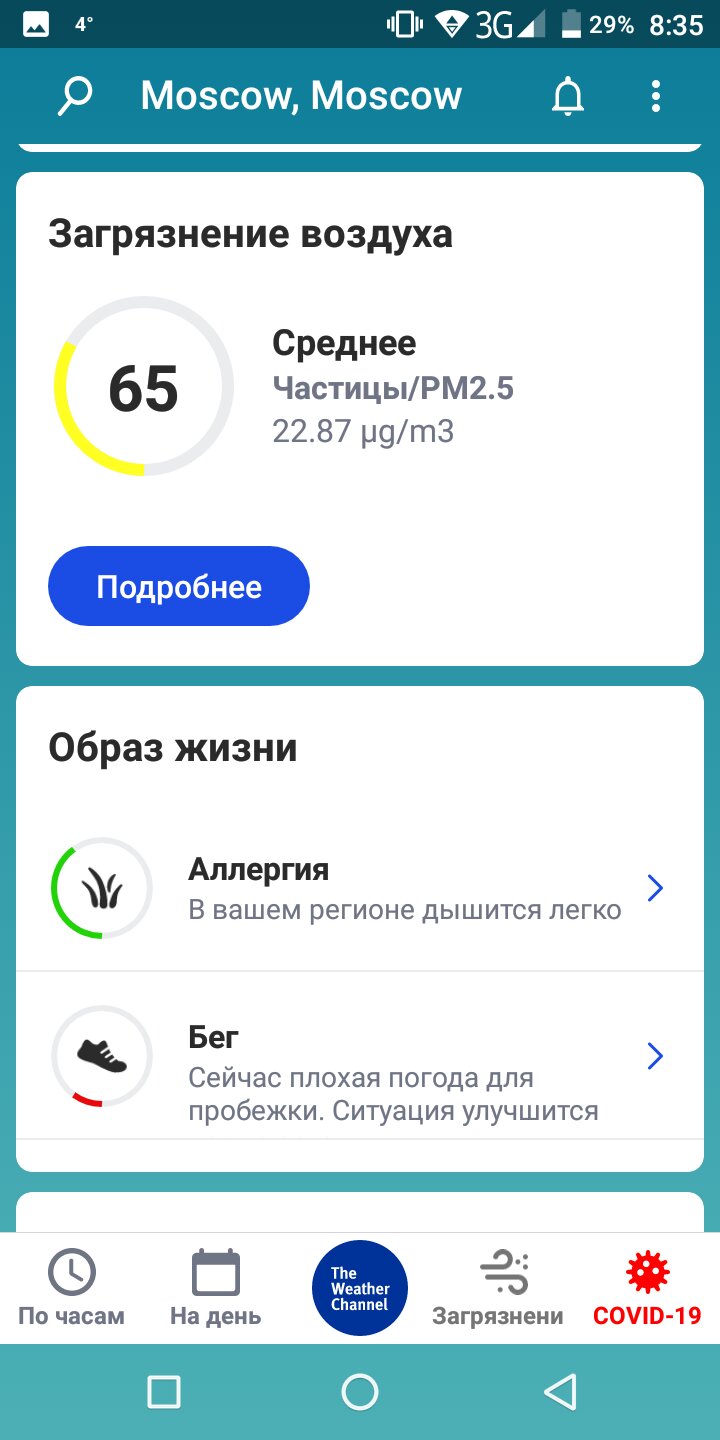The image size is (720, 1440).
Task: Tap the Подробнее button for air pollution
Action: 179,586
